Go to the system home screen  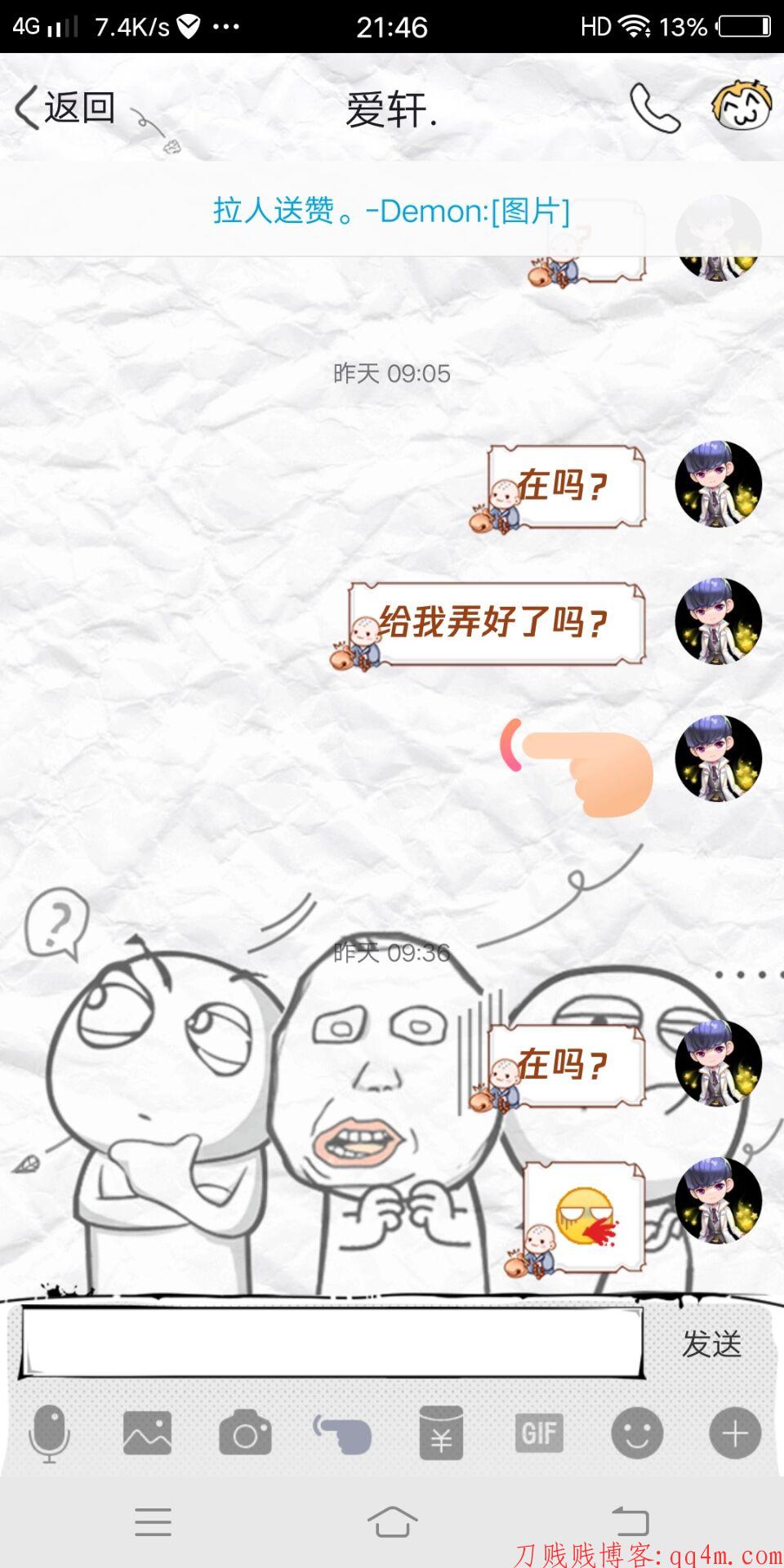coord(392,1521)
